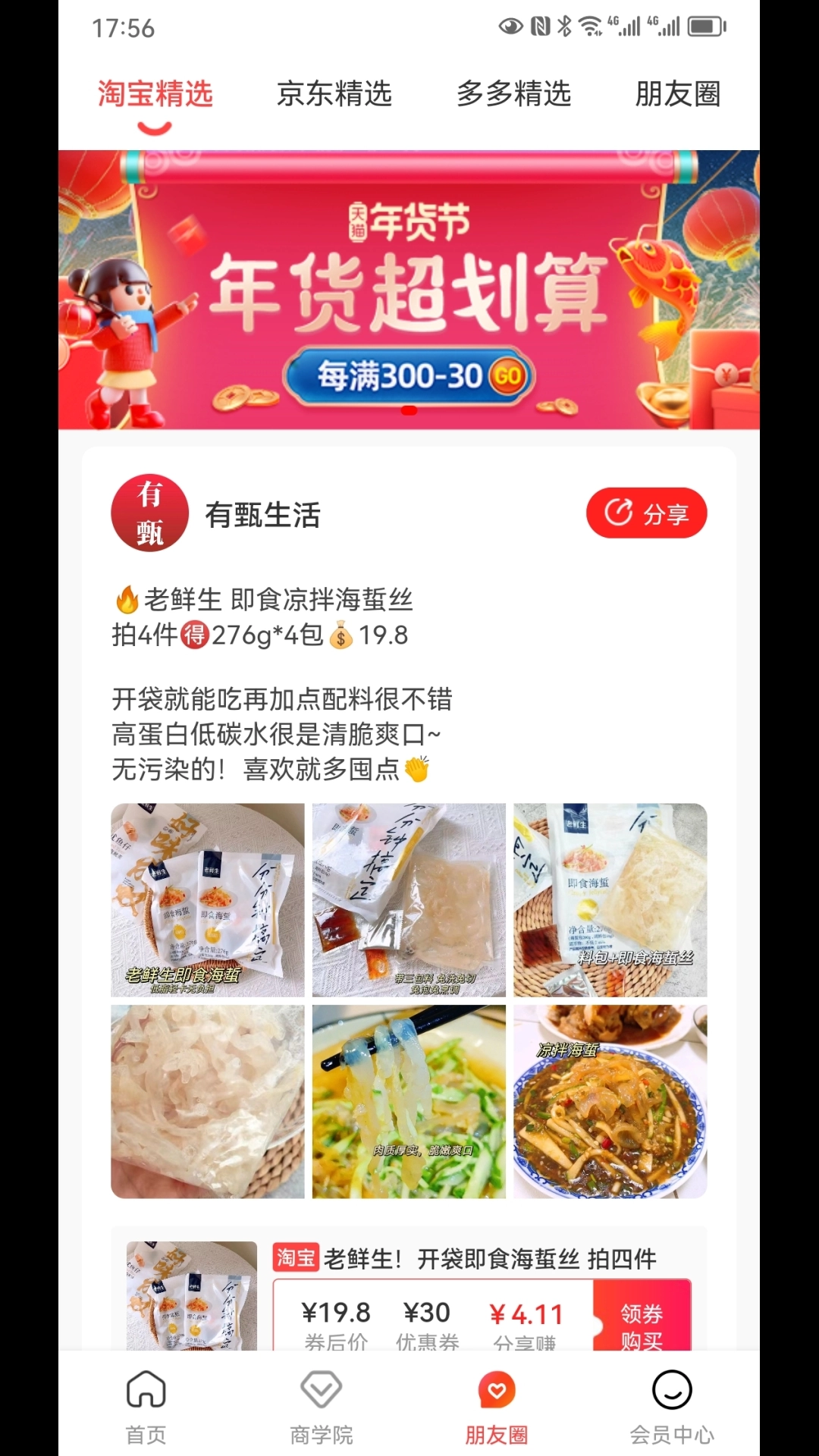Tap the 有甄生活 circular avatar logo
This screenshot has width=819, height=1456.
(149, 513)
